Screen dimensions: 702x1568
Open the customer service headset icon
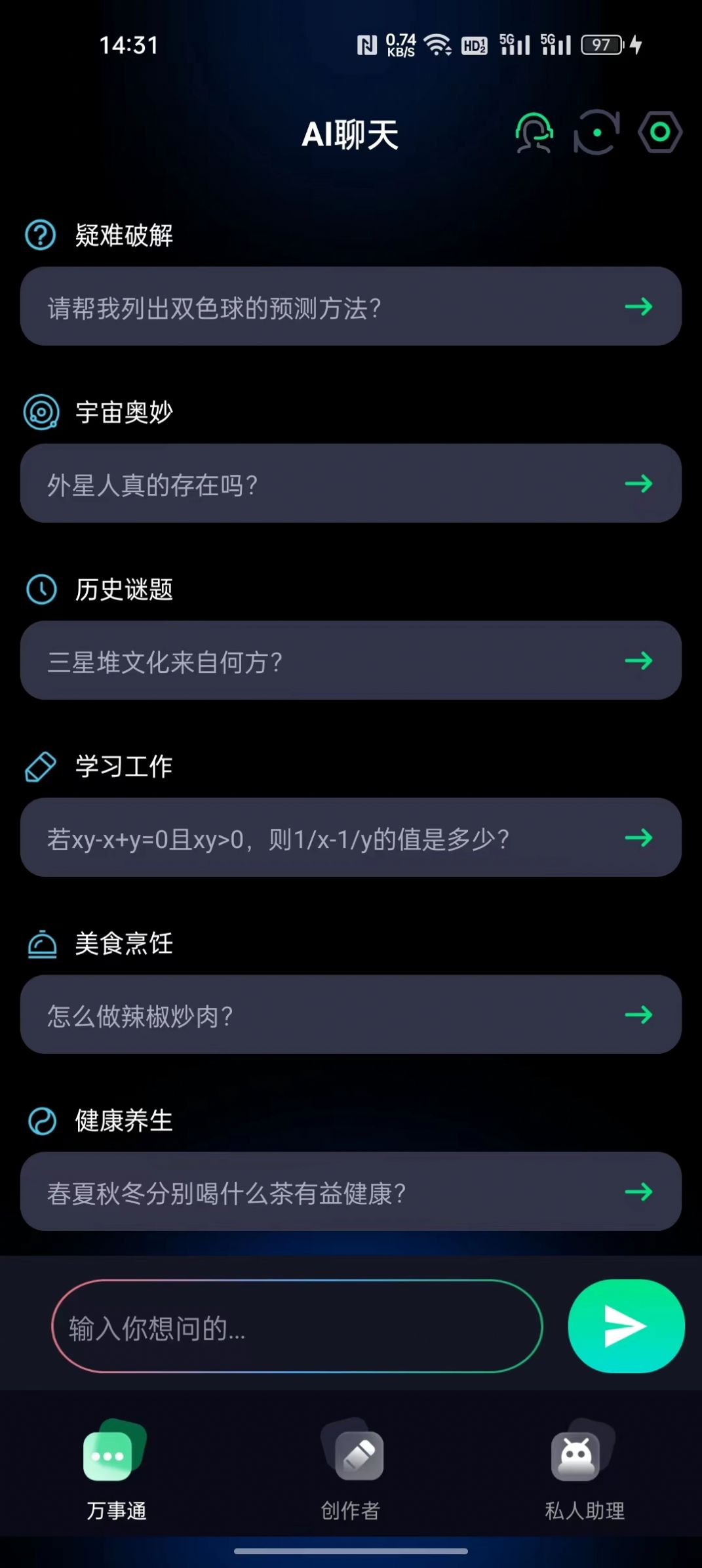532,132
